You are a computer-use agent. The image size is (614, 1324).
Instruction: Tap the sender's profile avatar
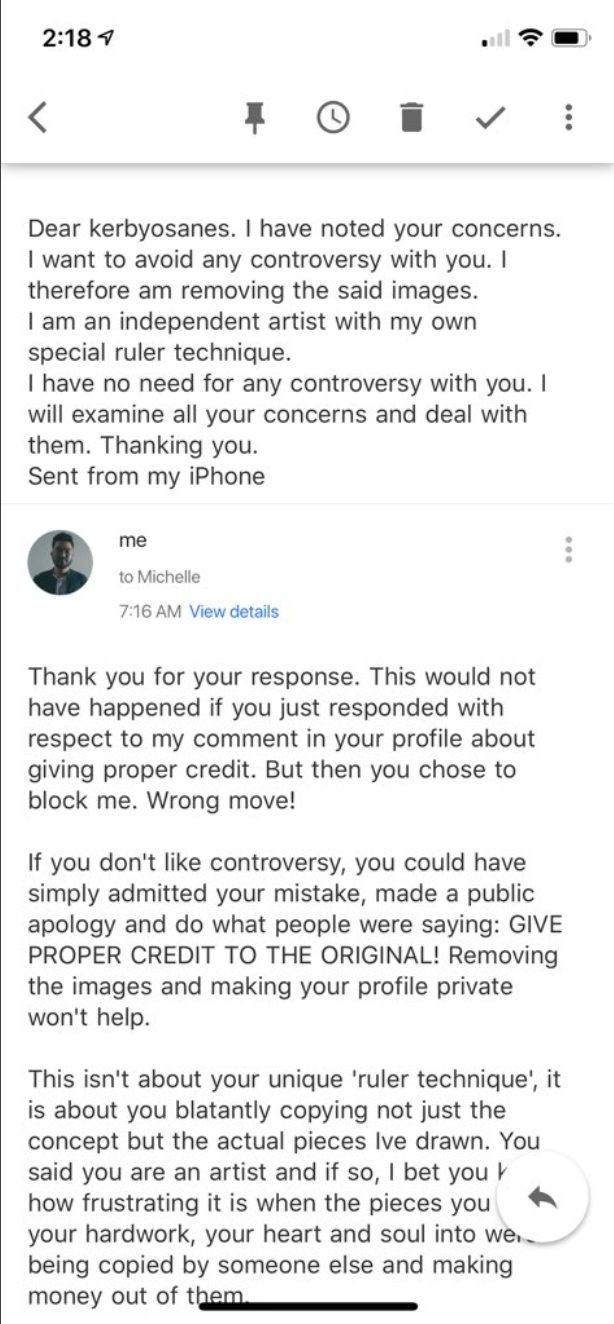pos(60,562)
